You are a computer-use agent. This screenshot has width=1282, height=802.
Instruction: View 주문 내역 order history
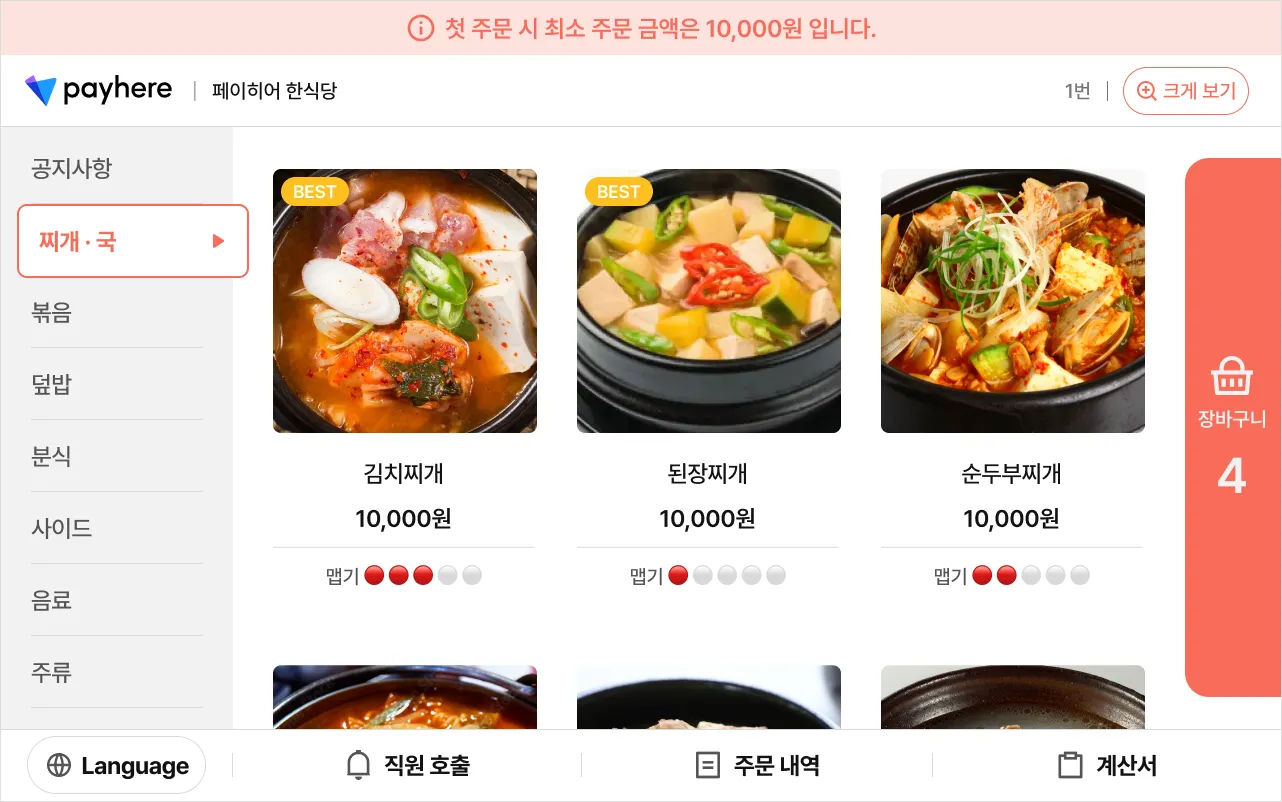point(757,766)
